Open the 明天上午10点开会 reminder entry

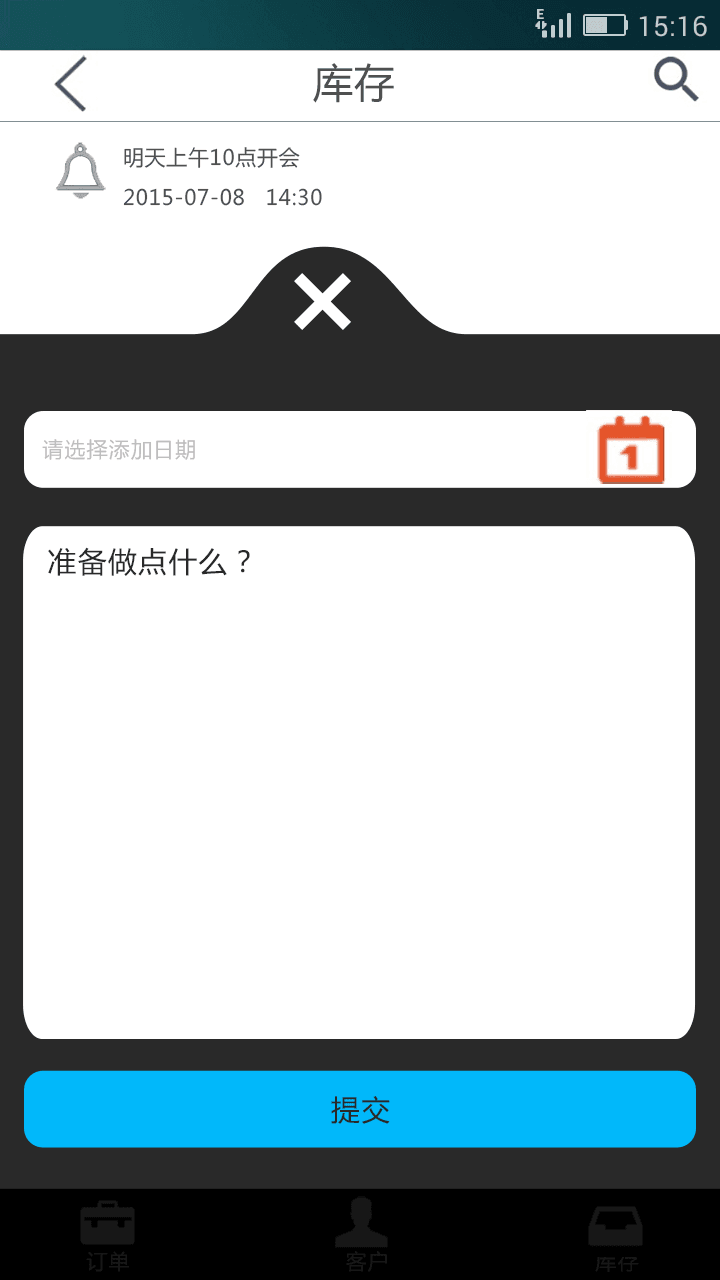pyautogui.click(x=211, y=157)
